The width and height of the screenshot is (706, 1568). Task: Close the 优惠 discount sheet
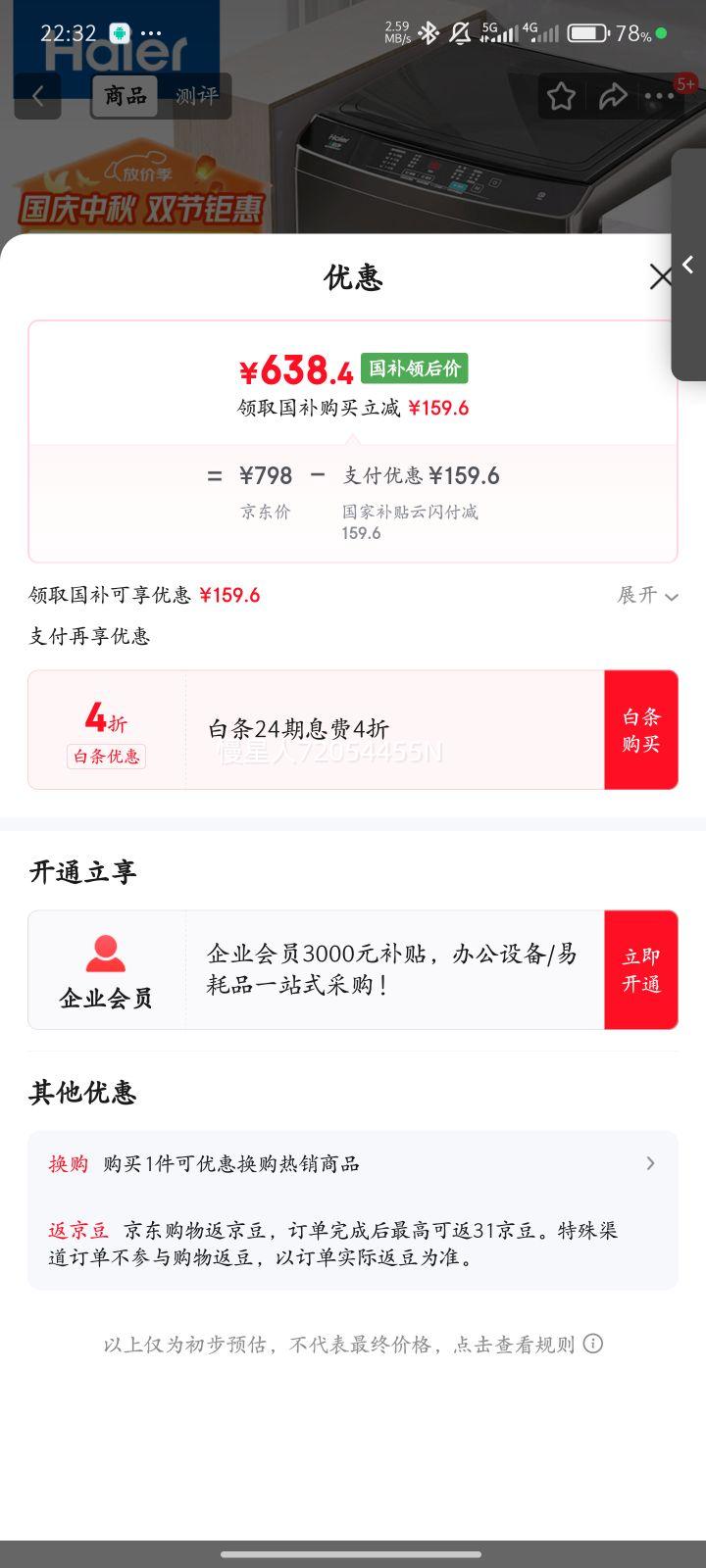[x=661, y=277]
